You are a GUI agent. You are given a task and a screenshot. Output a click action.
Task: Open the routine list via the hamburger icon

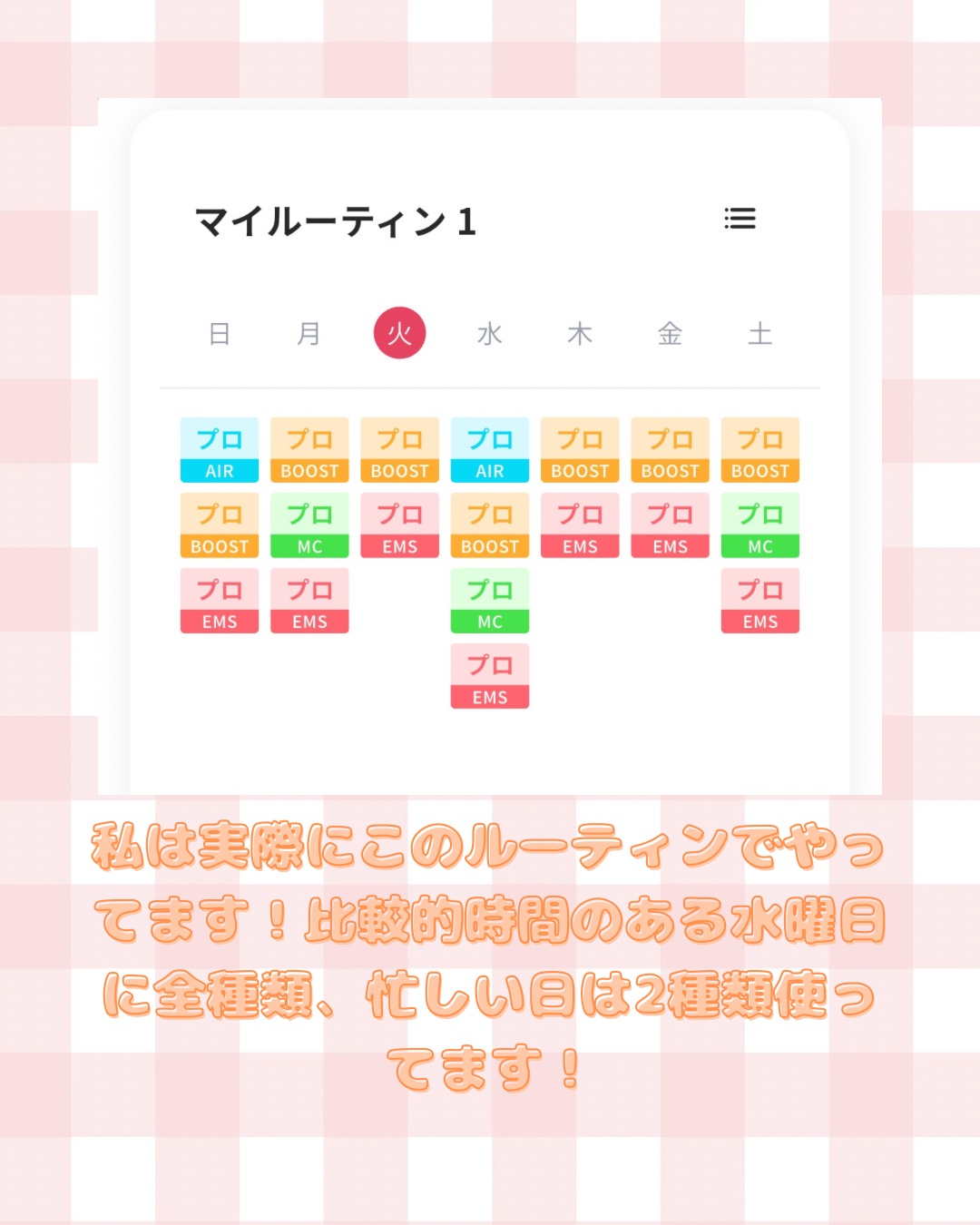pos(740,220)
